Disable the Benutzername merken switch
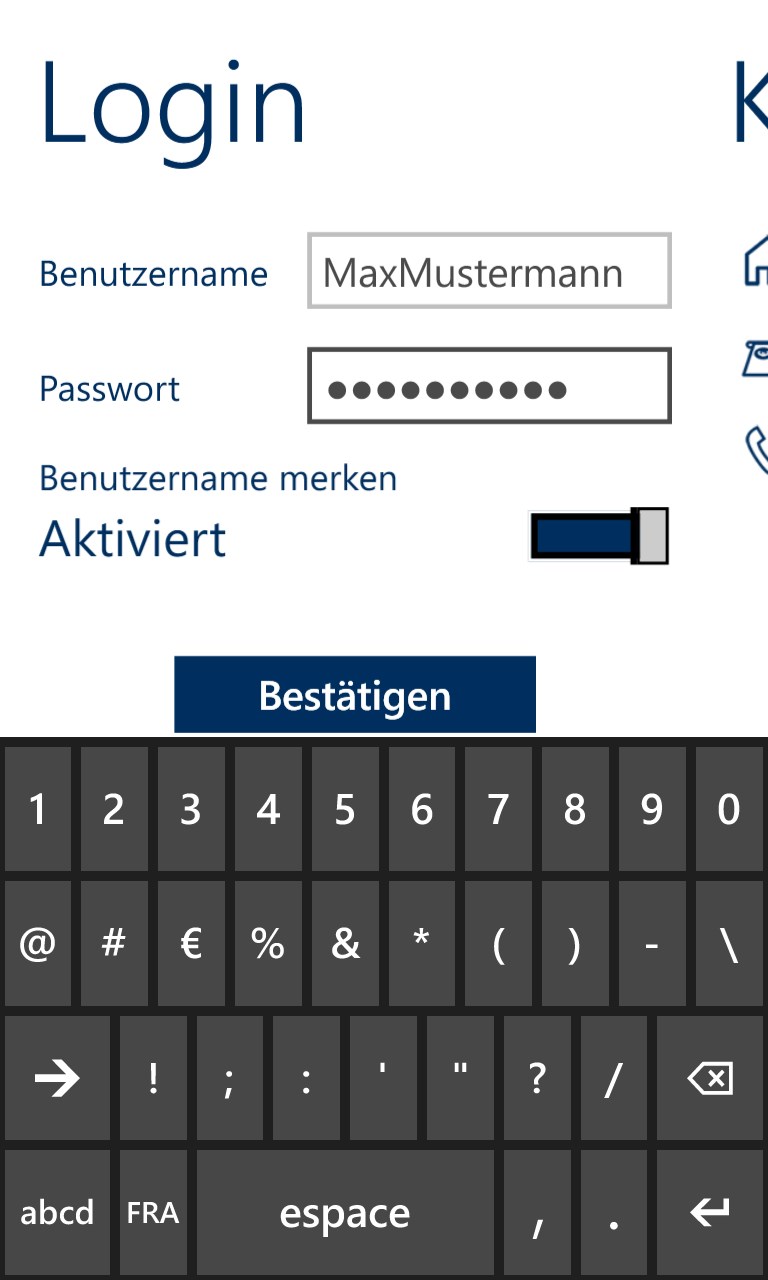 pyautogui.click(x=598, y=536)
